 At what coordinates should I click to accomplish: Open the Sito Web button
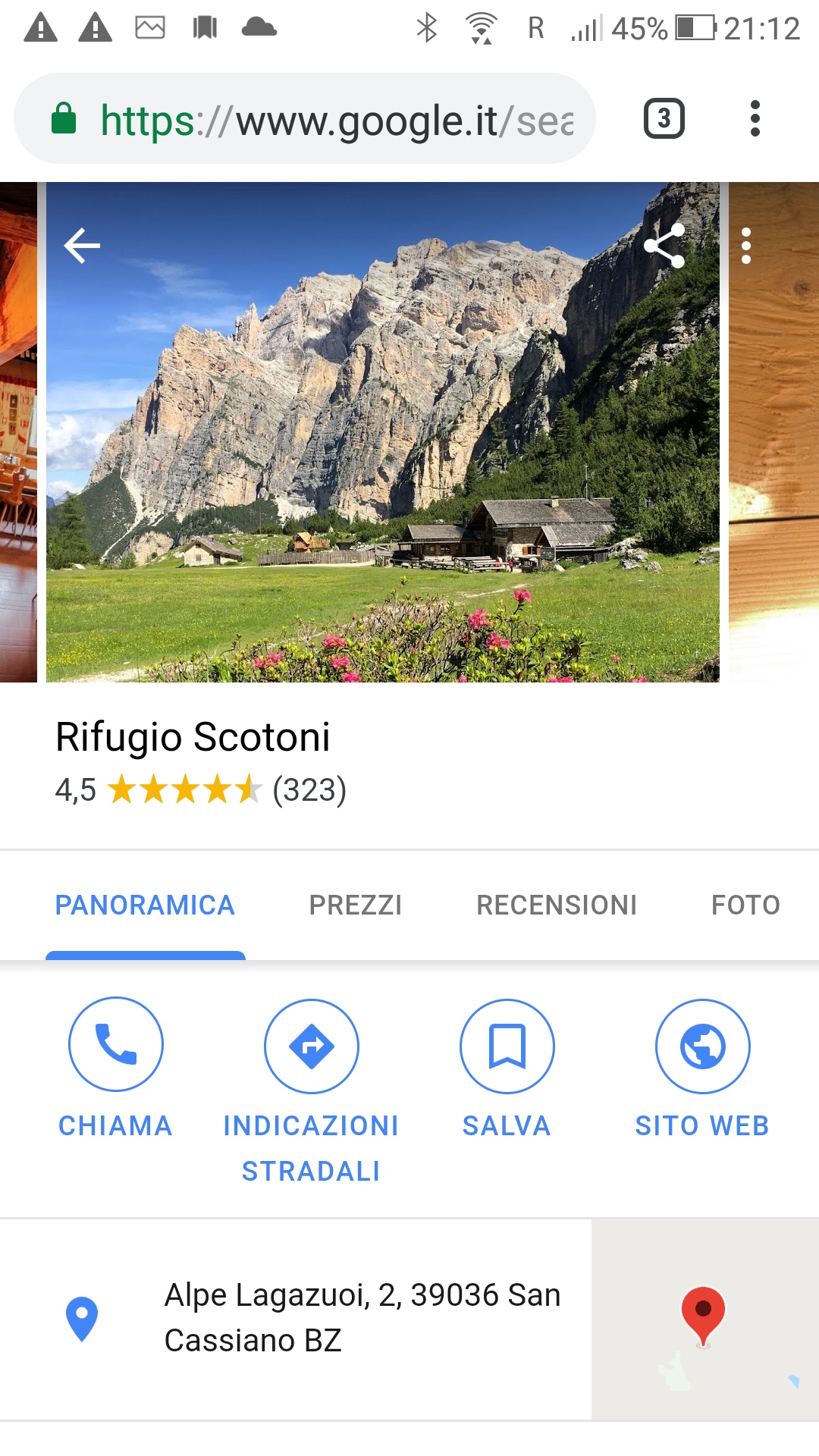click(x=702, y=1046)
